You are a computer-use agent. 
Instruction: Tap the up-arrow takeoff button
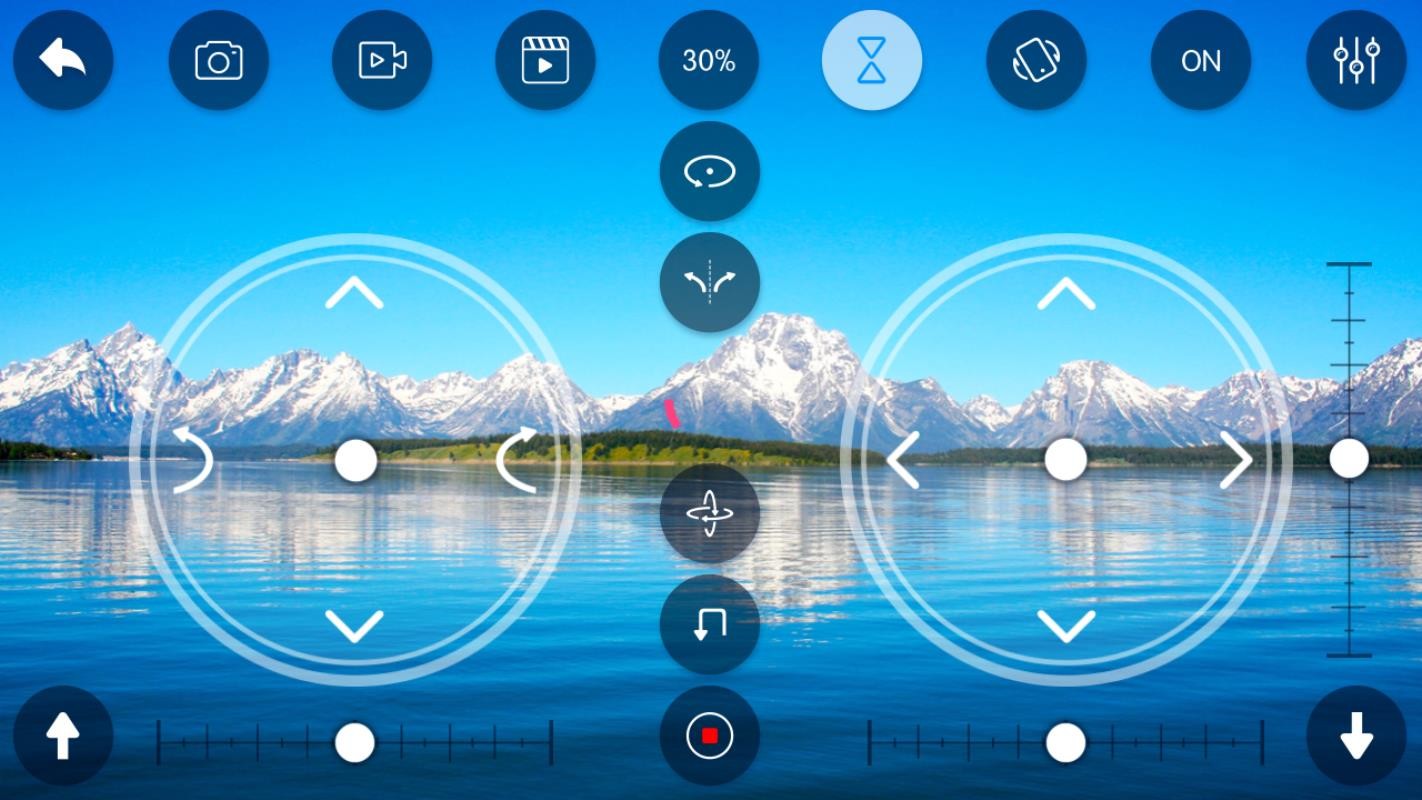coord(63,736)
